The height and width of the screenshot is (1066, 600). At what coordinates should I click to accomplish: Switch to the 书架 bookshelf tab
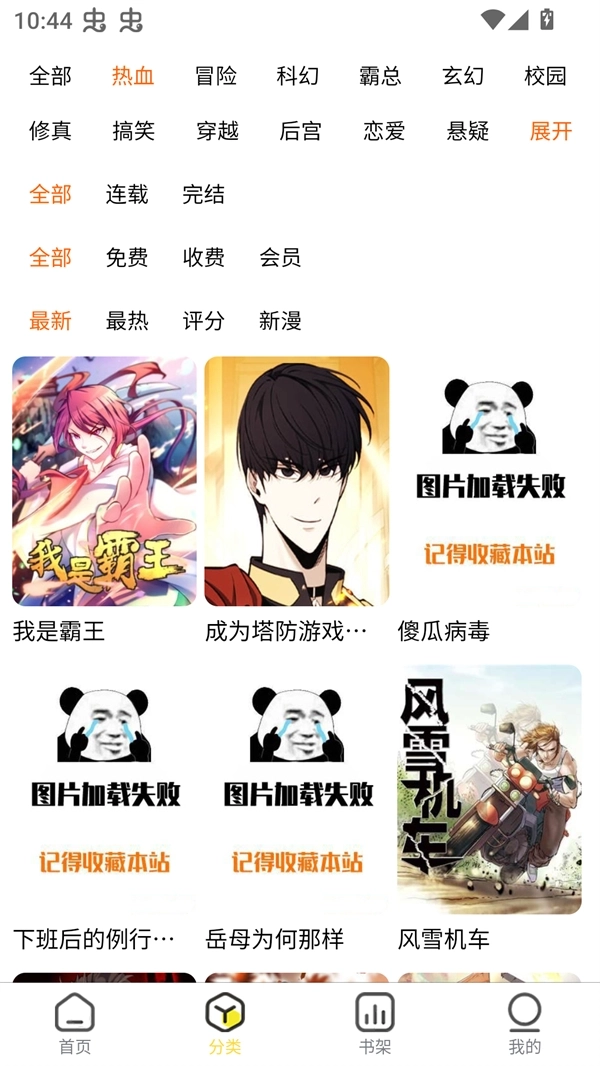click(375, 1025)
